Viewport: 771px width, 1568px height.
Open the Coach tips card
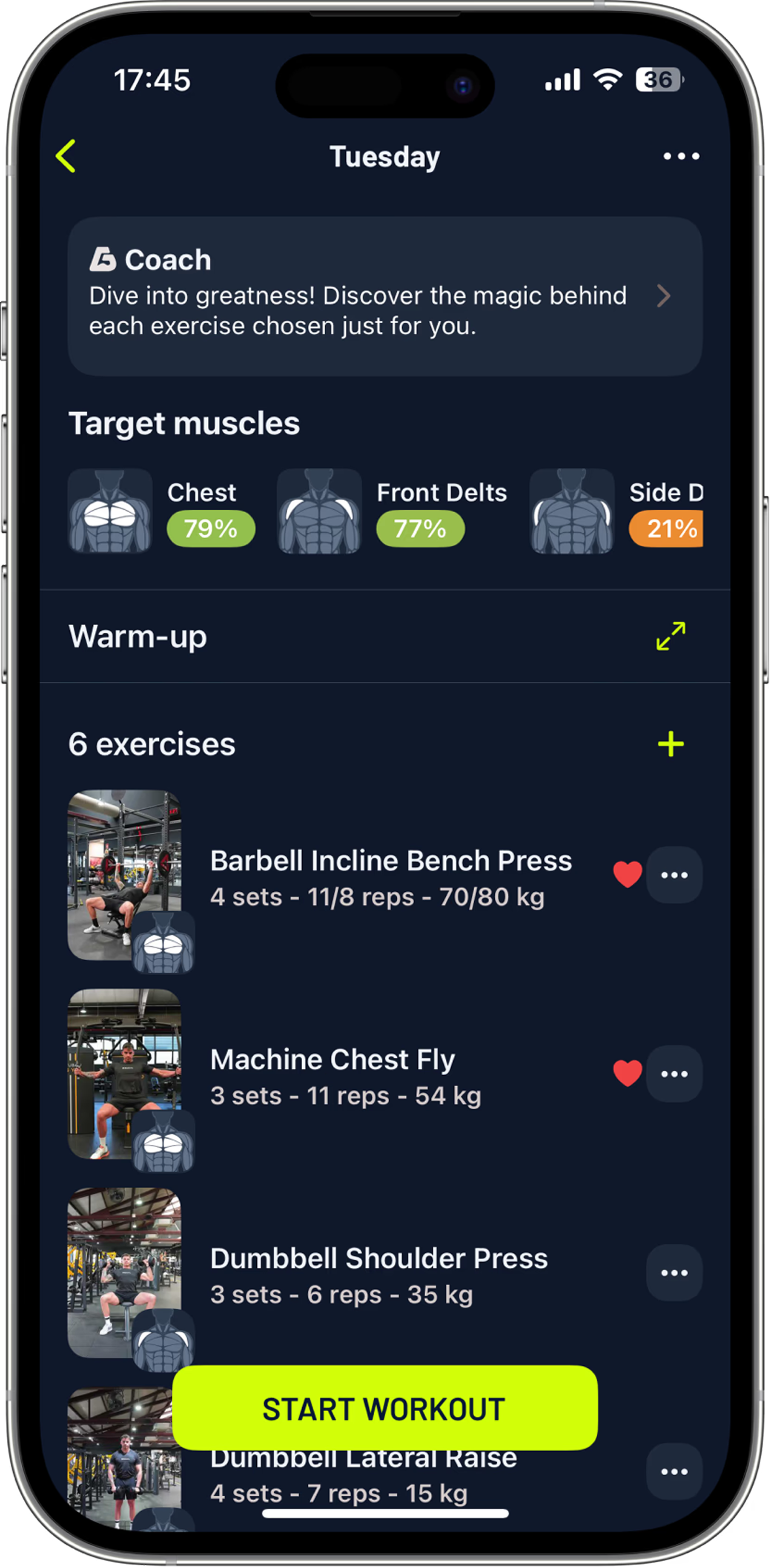click(x=384, y=296)
